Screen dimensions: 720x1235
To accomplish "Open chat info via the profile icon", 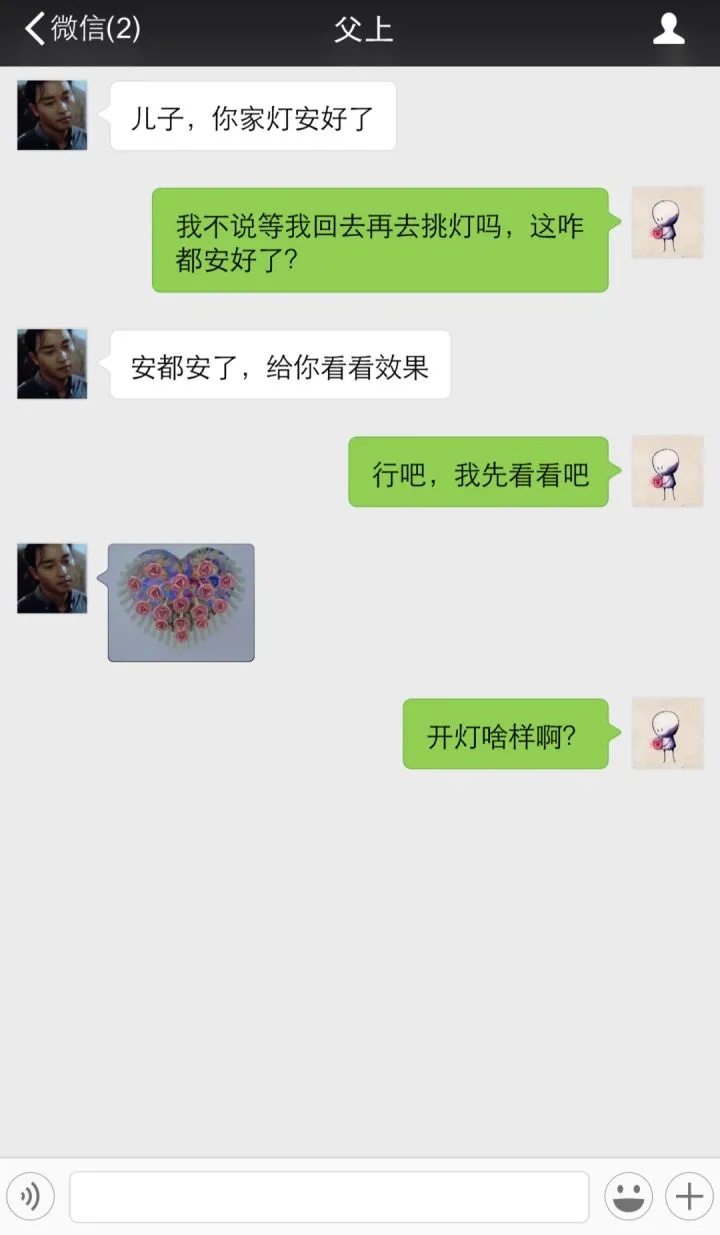I will coord(668,29).
